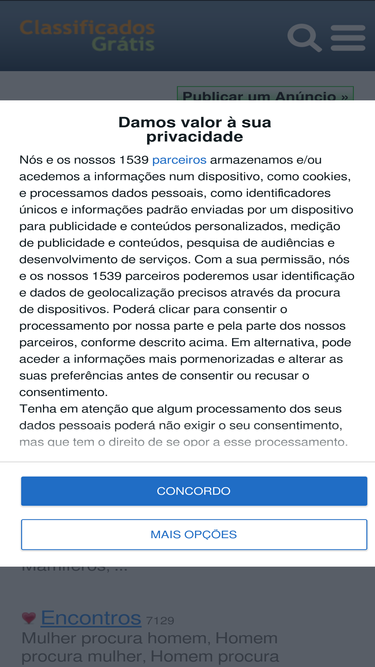Open MAIS OPÇÕES privacy settings

coord(194,534)
